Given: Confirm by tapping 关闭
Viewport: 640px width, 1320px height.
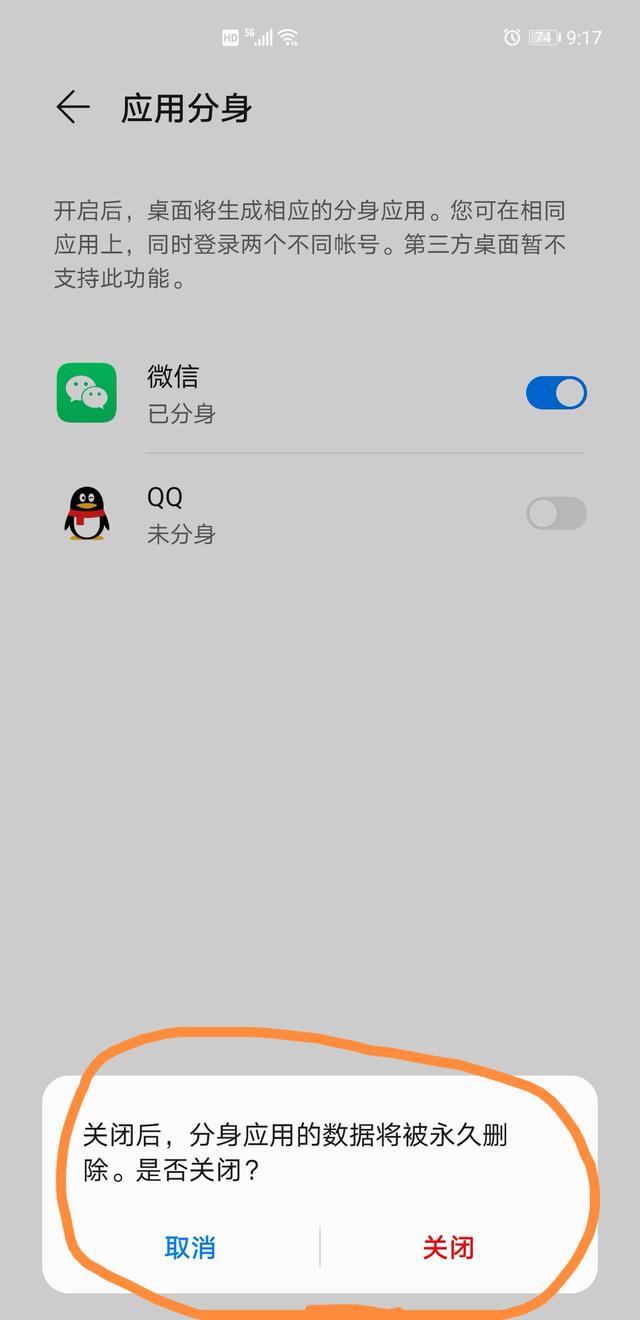Looking at the screenshot, I should [448, 1247].
